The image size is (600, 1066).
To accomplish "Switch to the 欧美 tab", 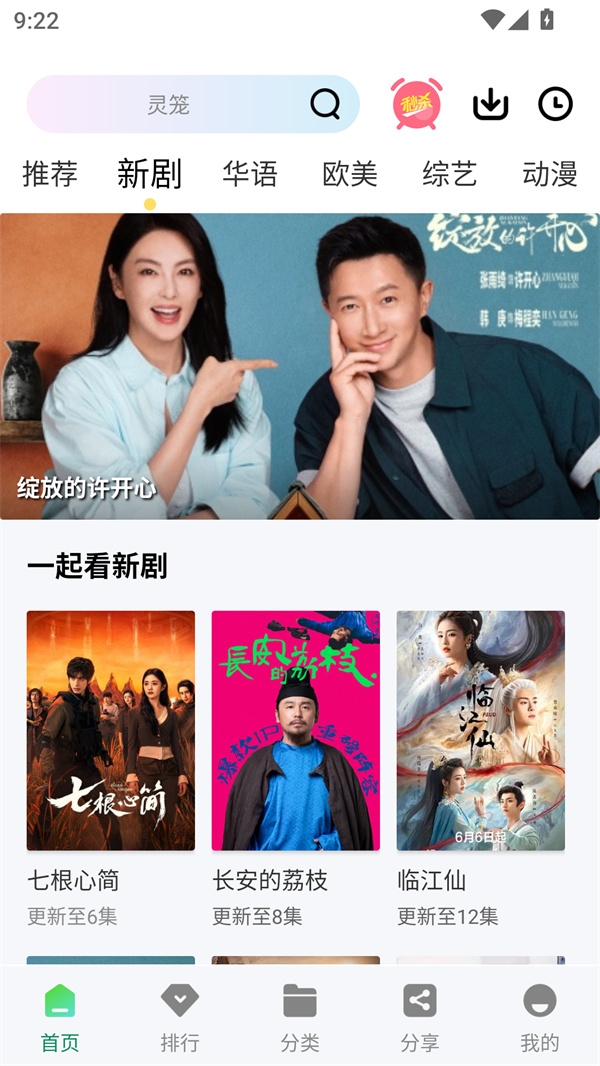I will point(350,174).
